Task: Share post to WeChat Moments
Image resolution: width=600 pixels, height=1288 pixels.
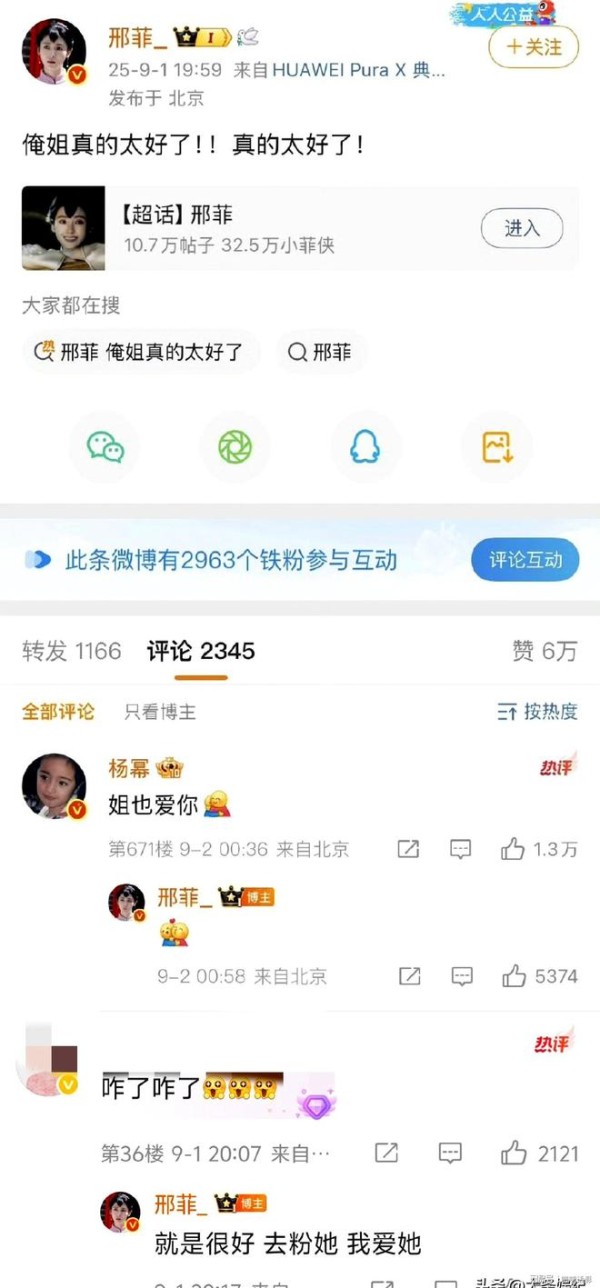Action: 235,447
